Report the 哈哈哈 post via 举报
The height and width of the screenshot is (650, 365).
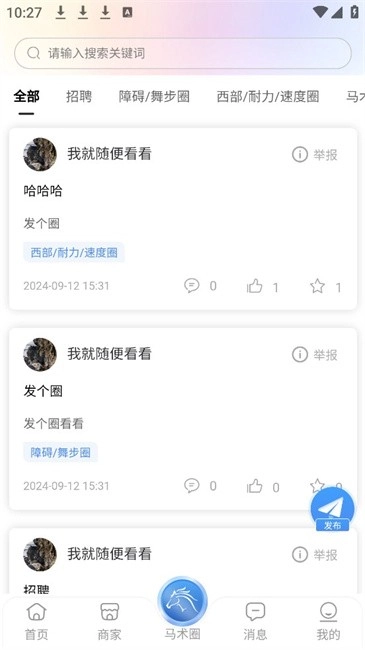click(315, 155)
